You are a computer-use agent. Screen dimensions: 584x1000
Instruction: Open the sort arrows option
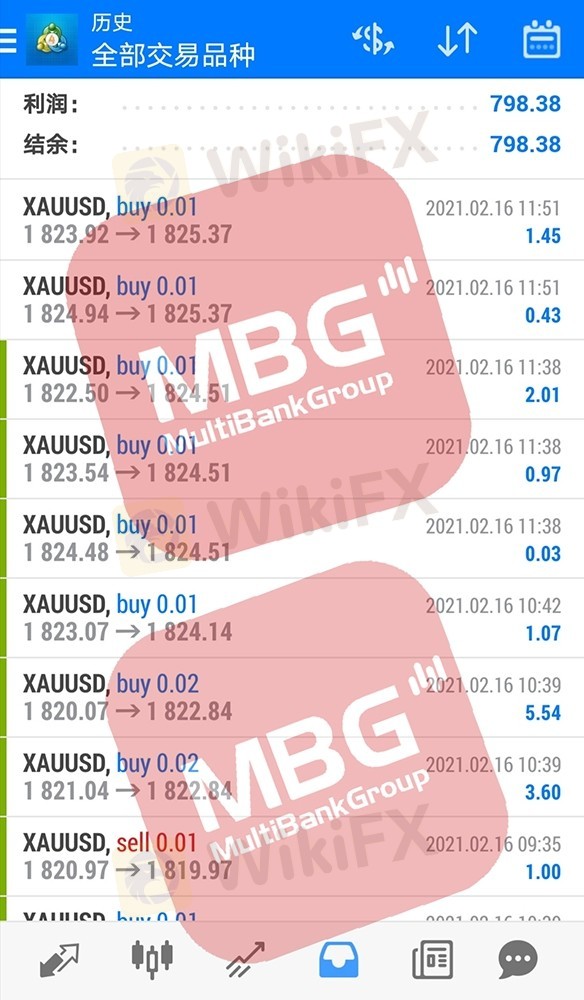[x=457, y=40]
